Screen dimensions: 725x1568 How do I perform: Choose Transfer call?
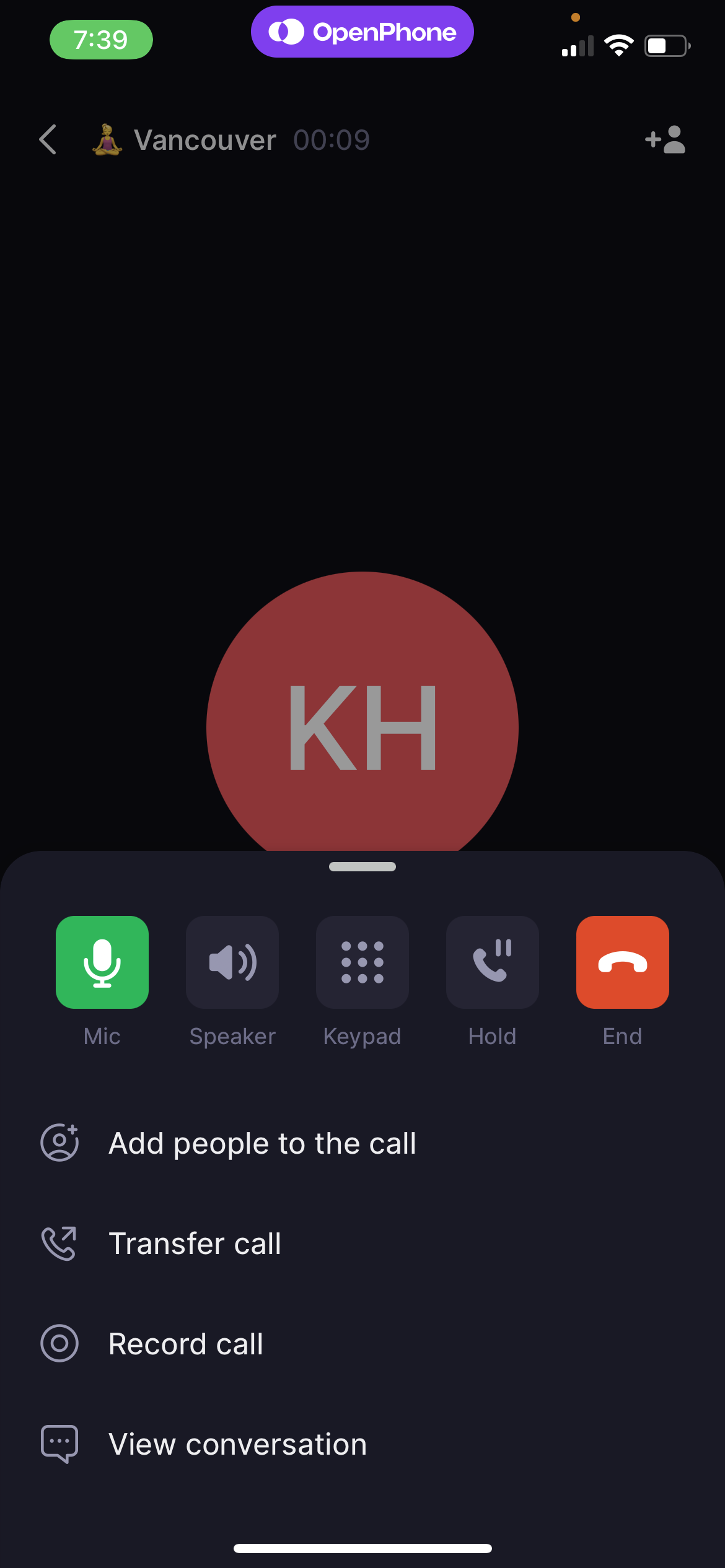[195, 1244]
